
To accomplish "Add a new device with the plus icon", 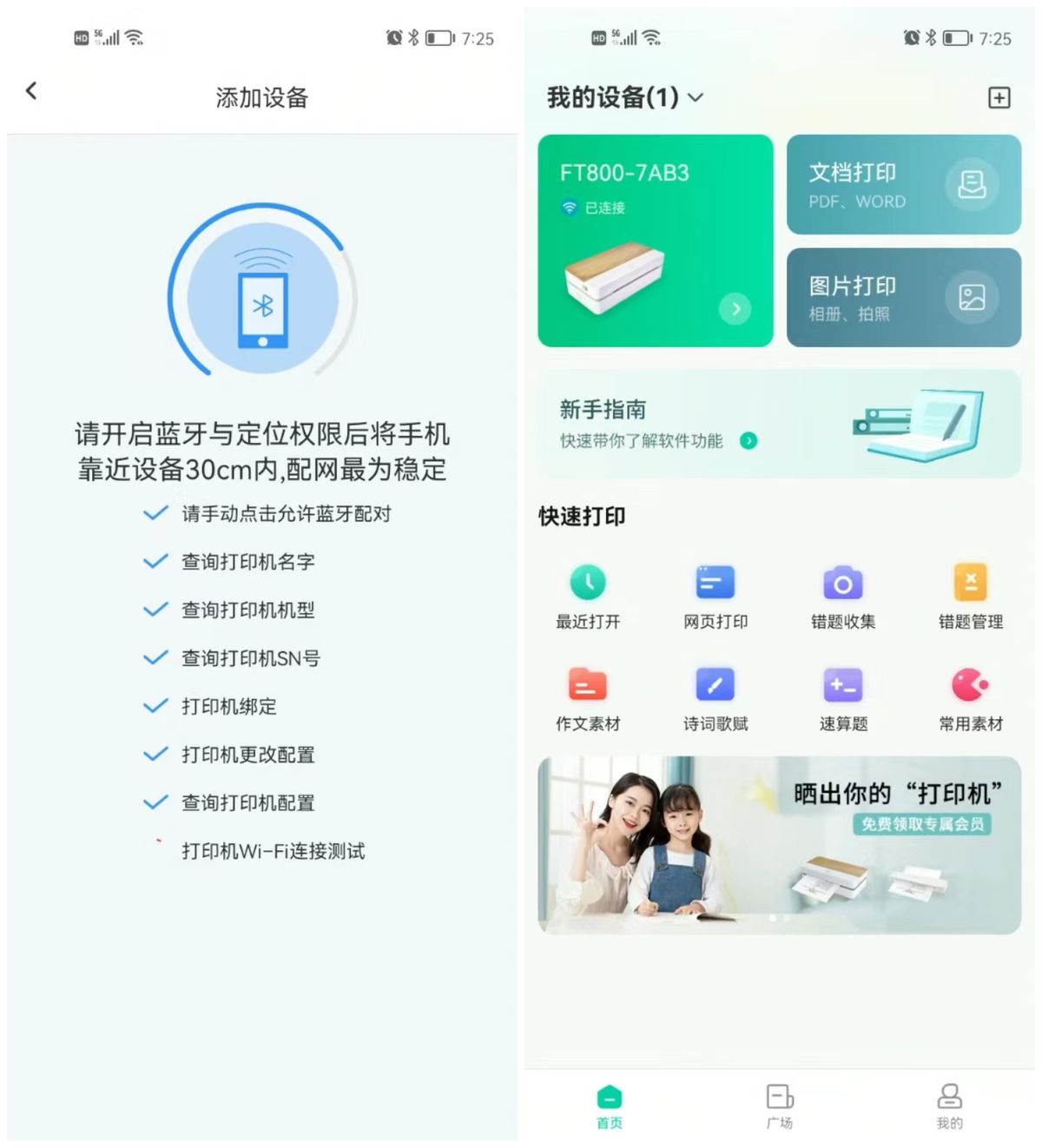I will 999,98.
